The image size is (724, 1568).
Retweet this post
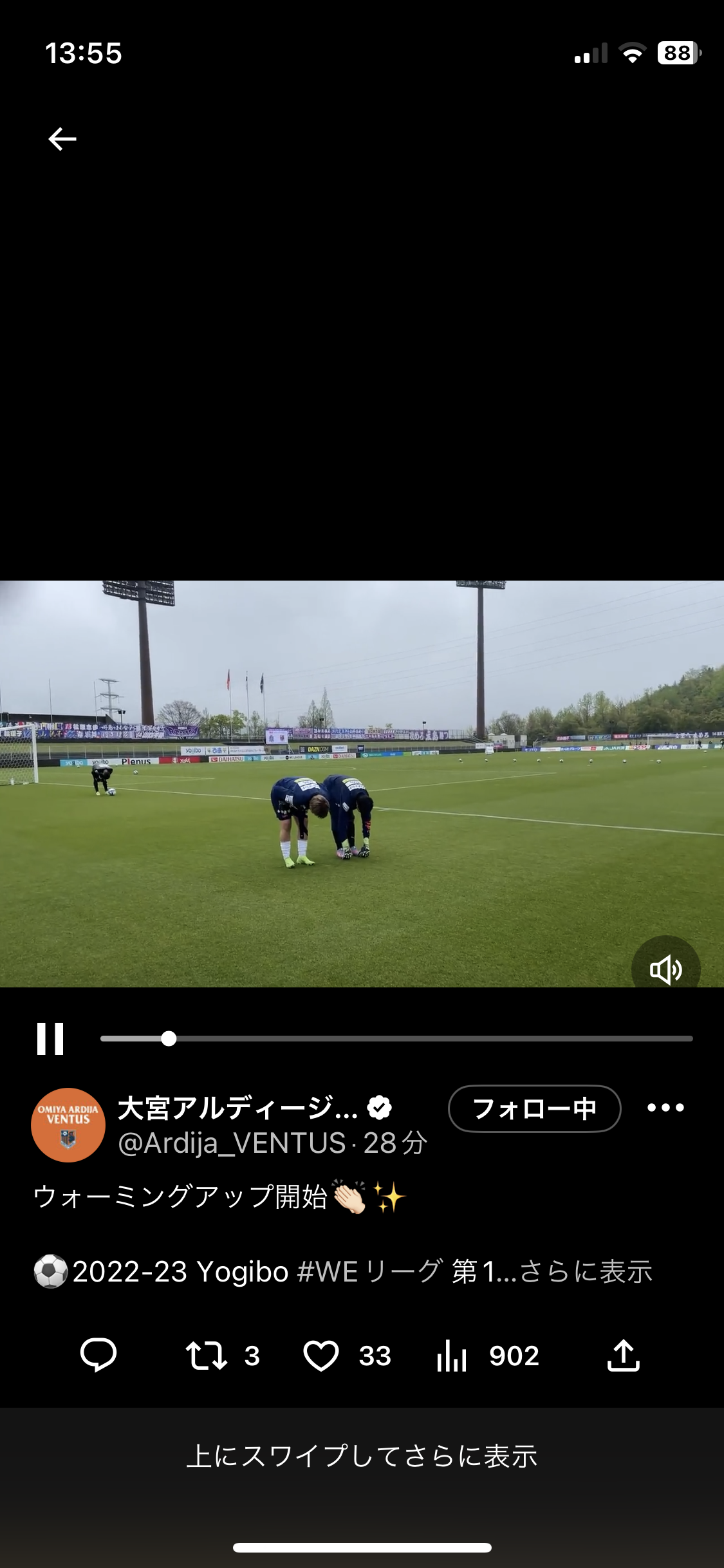(x=207, y=1354)
